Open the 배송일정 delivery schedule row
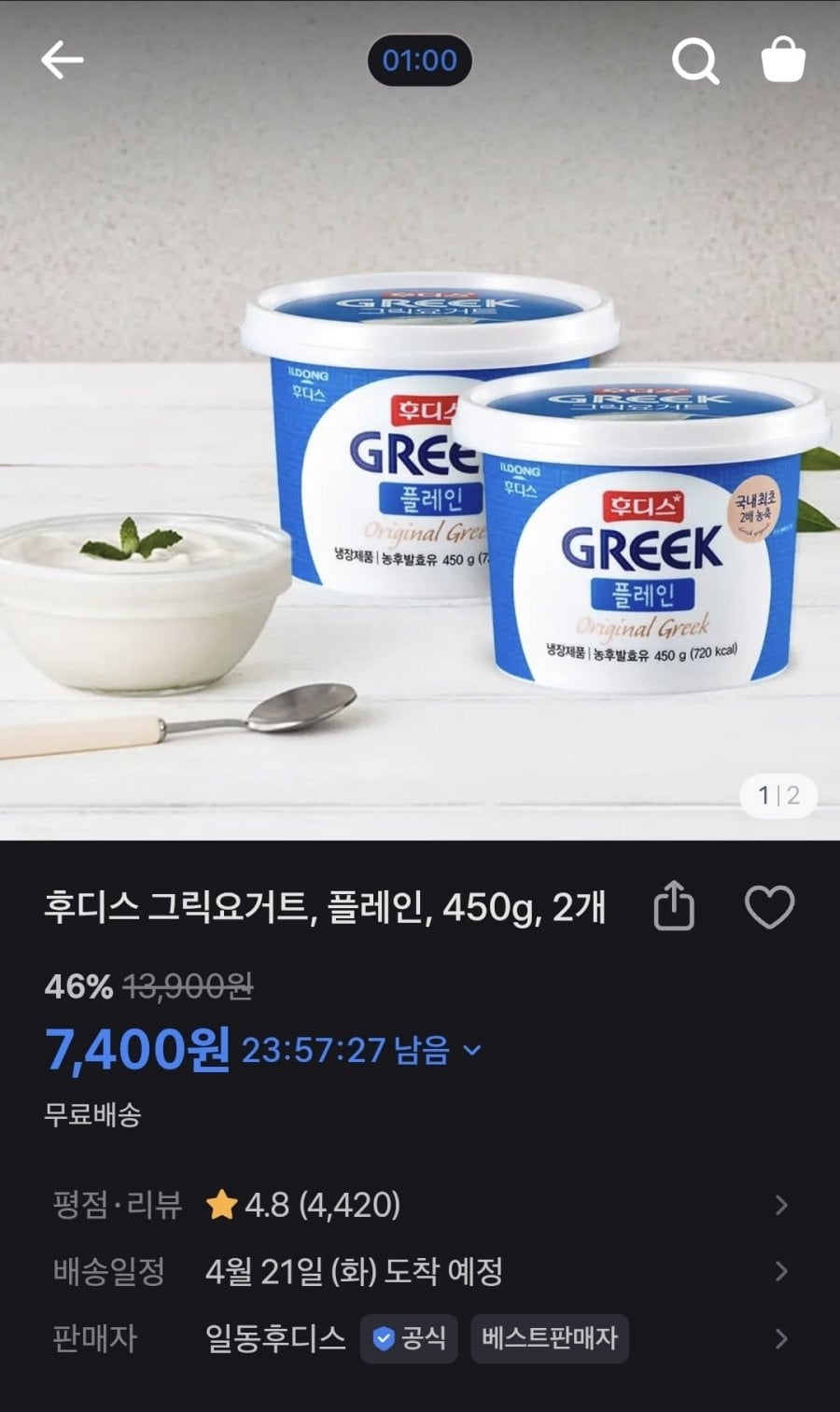The height and width of the screenshot is (1412, 840). [x=420, y=1271]
